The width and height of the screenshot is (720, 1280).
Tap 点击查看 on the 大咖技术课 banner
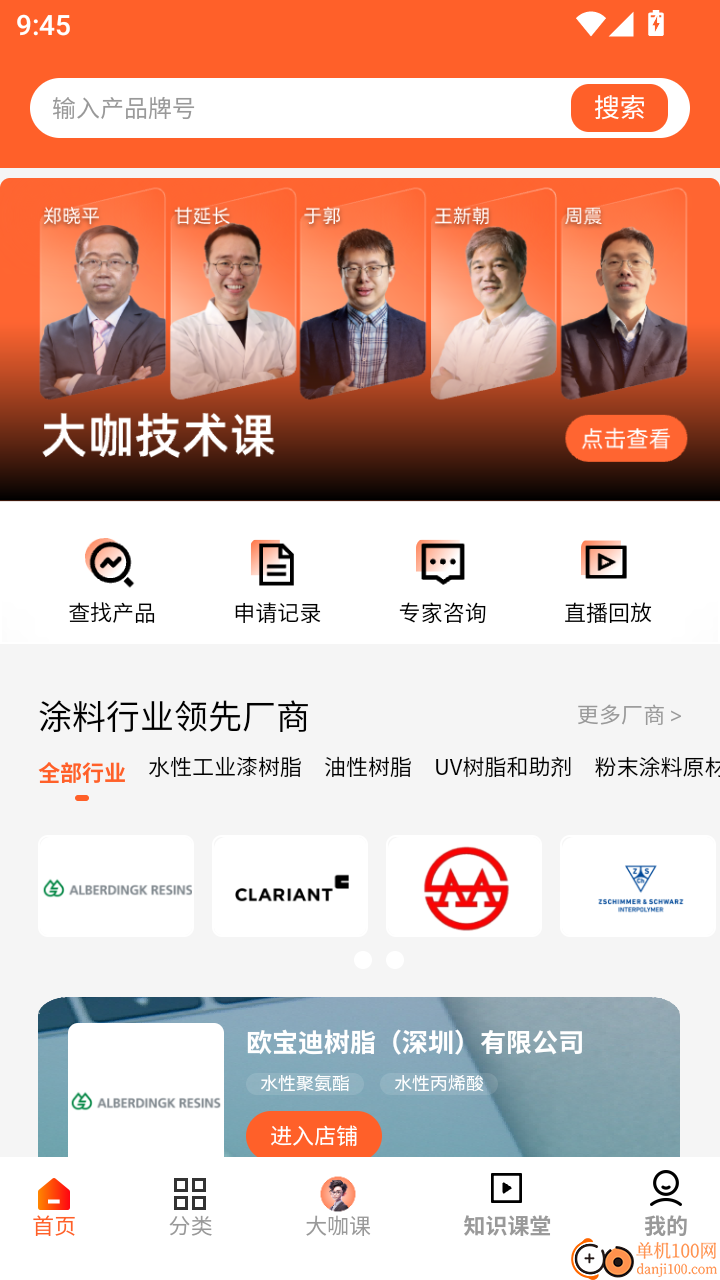click(626, 439)
